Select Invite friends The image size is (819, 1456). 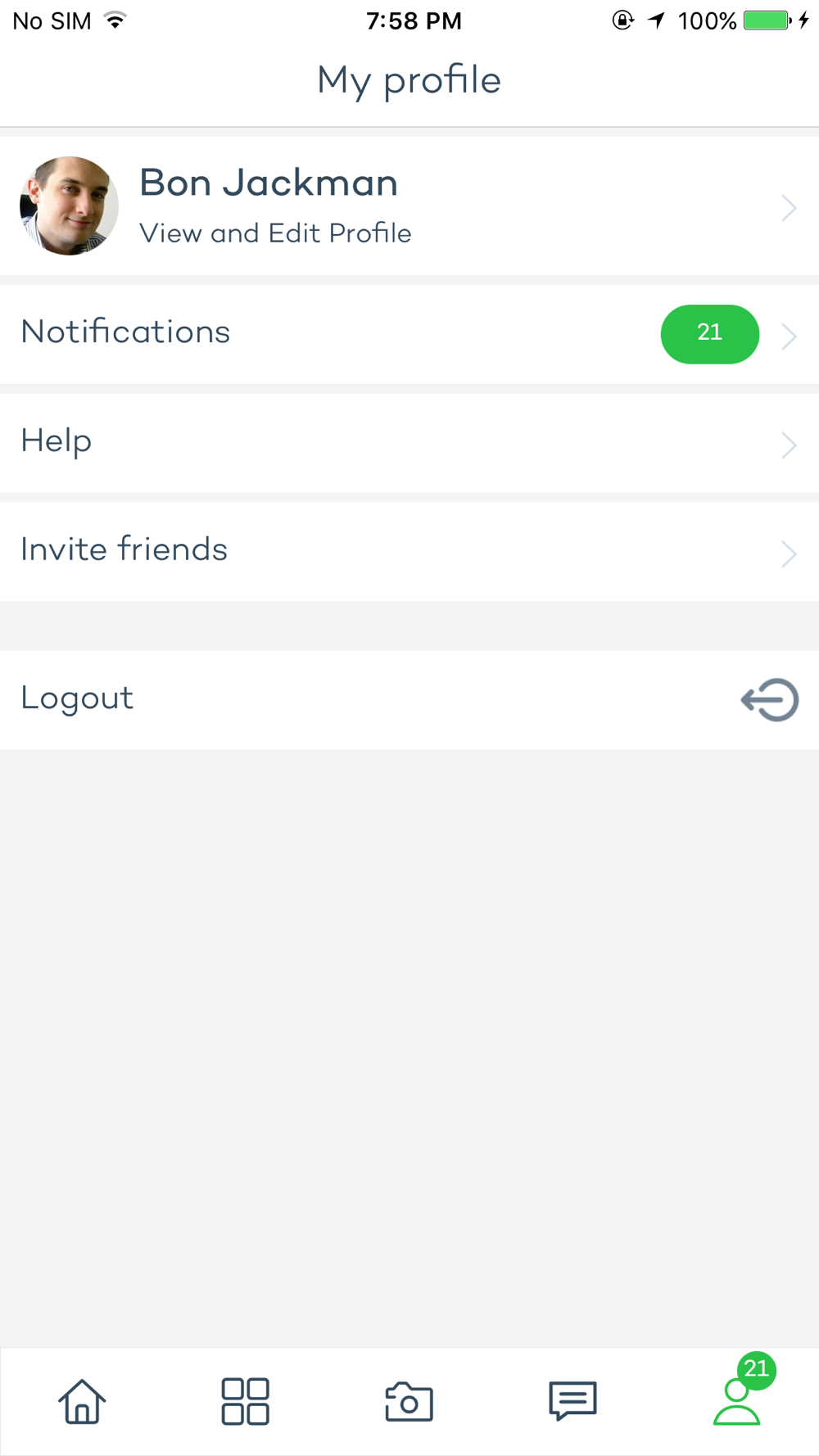pos(409,552)
